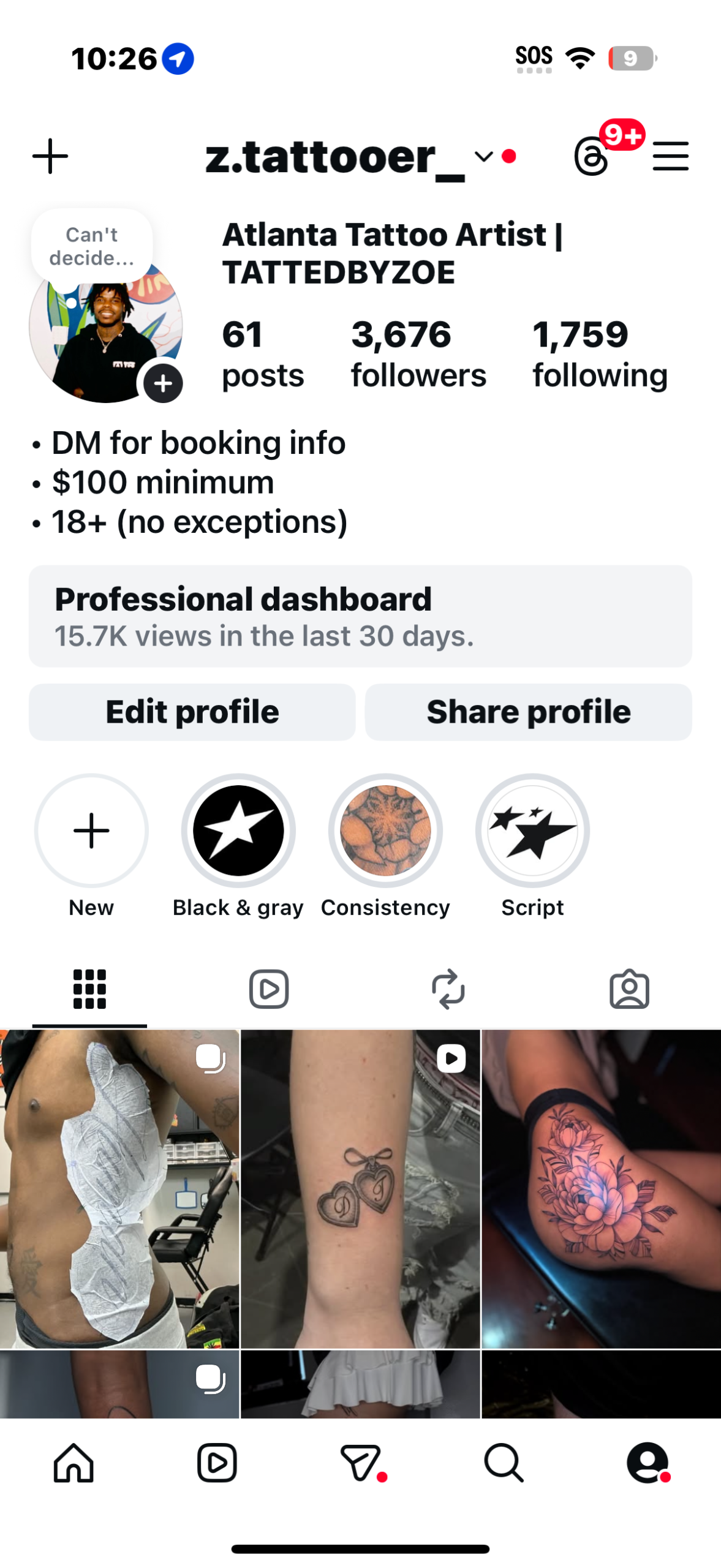
Task: Open direct messages from bottom navigation
Action: tap(360, 1464)
